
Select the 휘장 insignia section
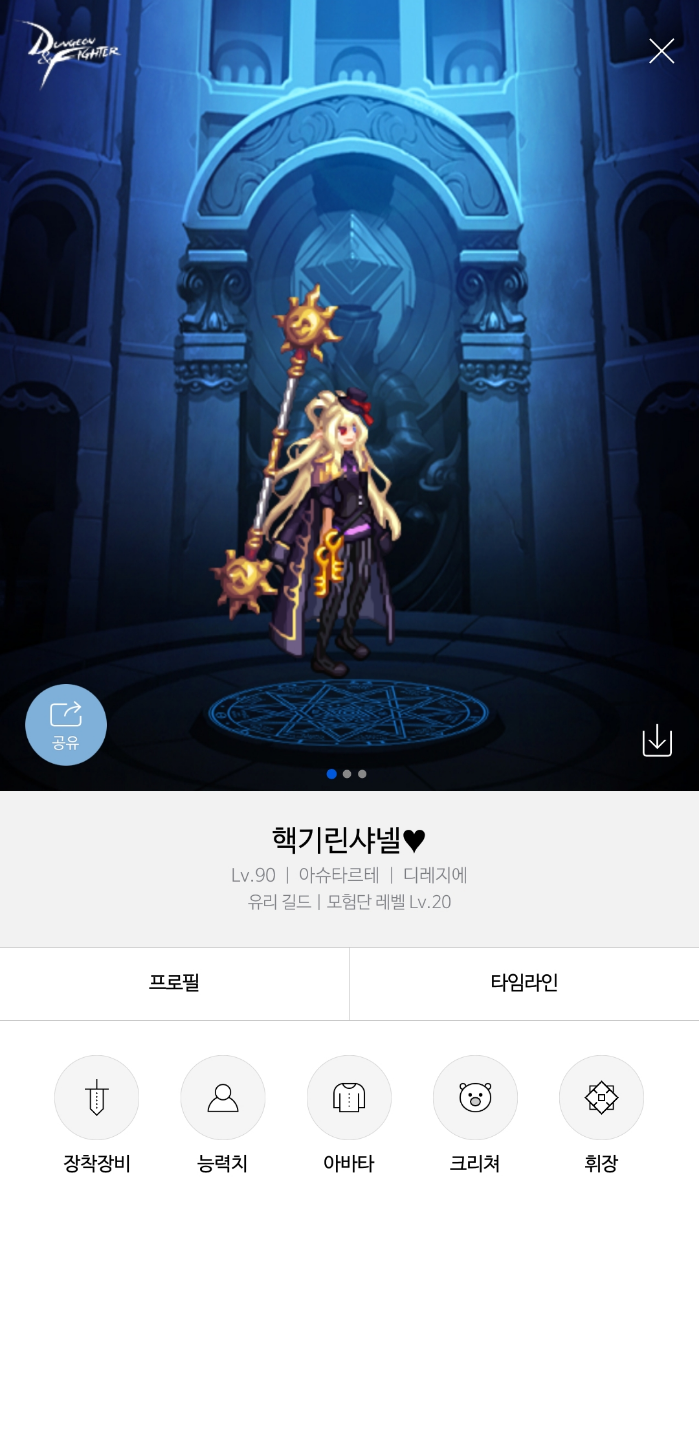click(601, 1098)
